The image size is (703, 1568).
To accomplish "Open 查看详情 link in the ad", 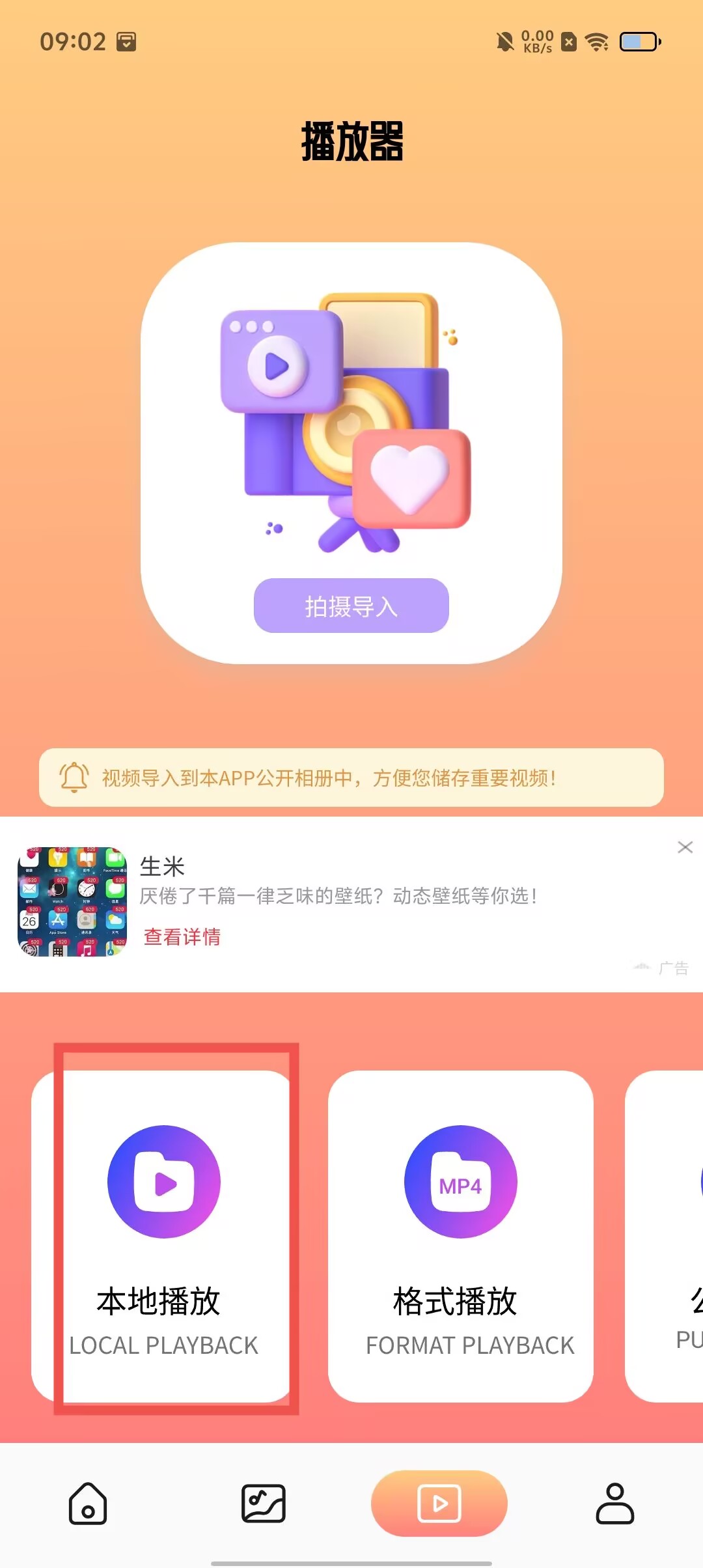I will [182, 937].
